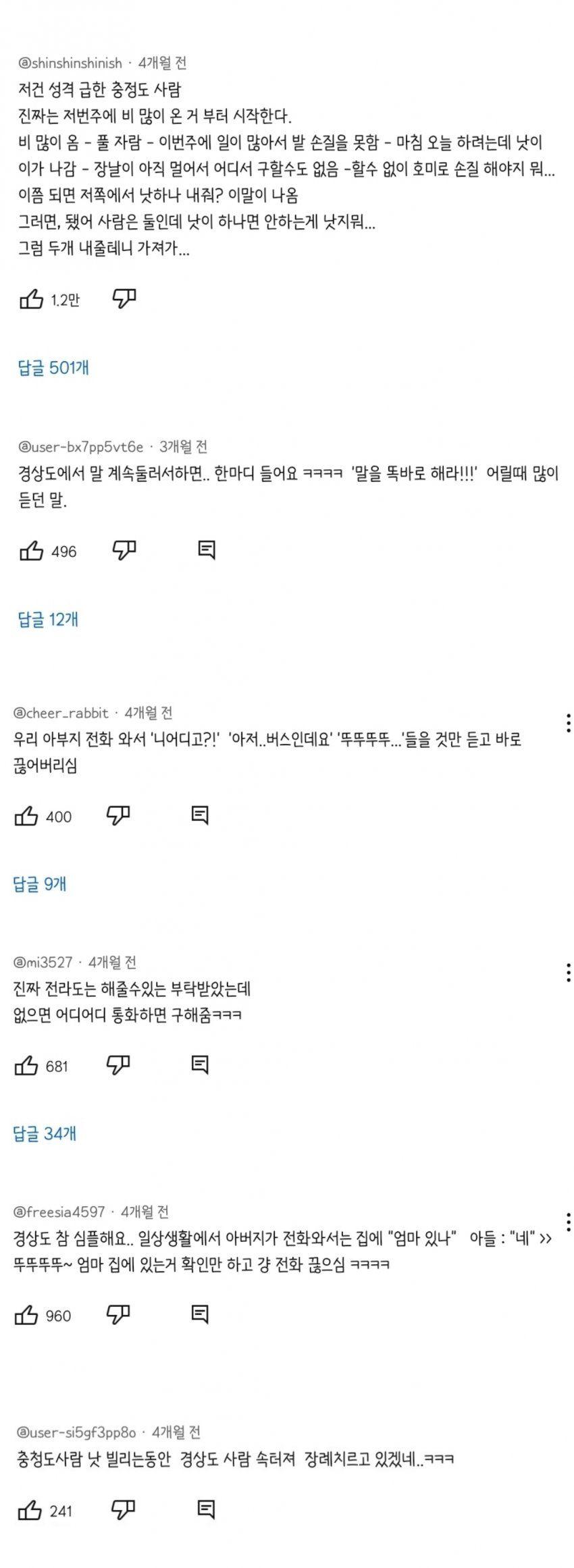Like the comment by @cheer_rabbit
Viewport: 574px width, 1568px height.
pyautogui.click(x=26, y=816)
